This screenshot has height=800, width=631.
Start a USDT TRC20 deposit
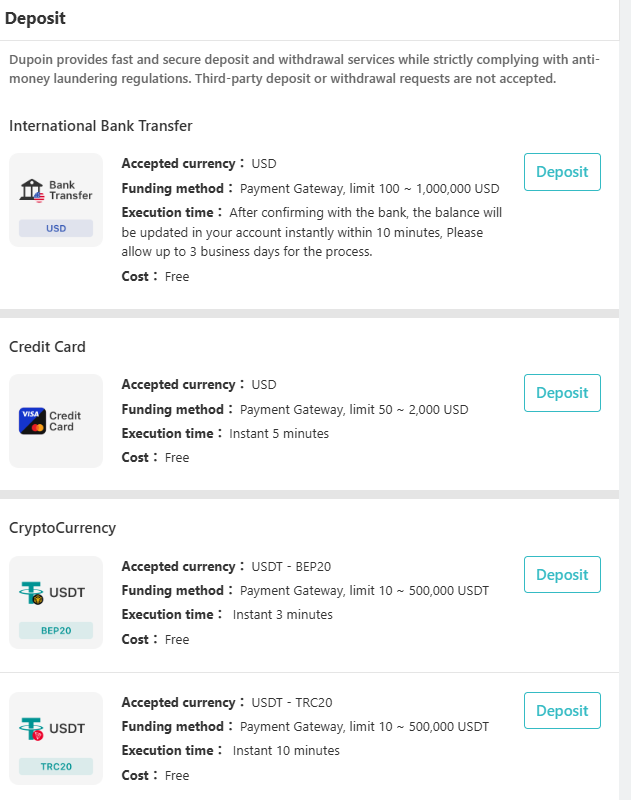point(562,711)
